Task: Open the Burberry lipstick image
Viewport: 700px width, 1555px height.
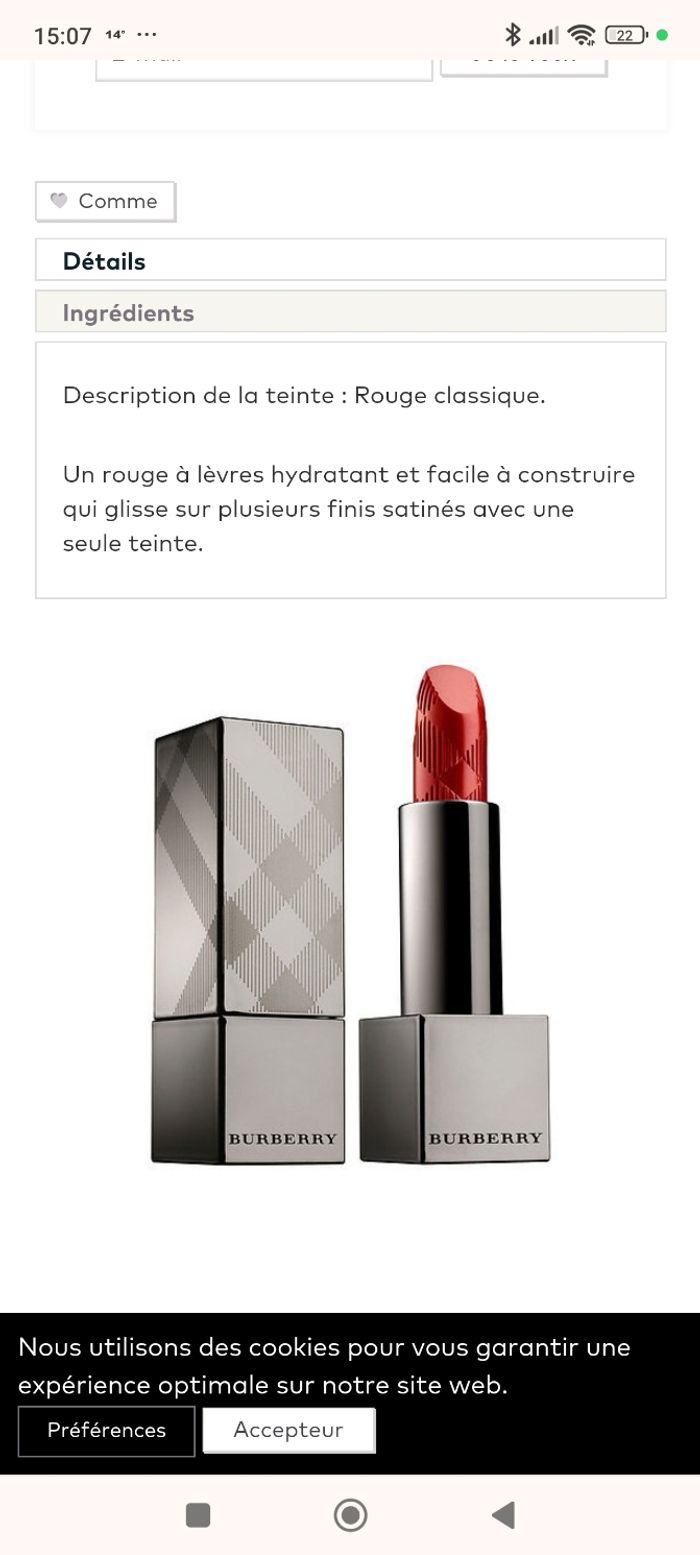Action: coord(350,915)
